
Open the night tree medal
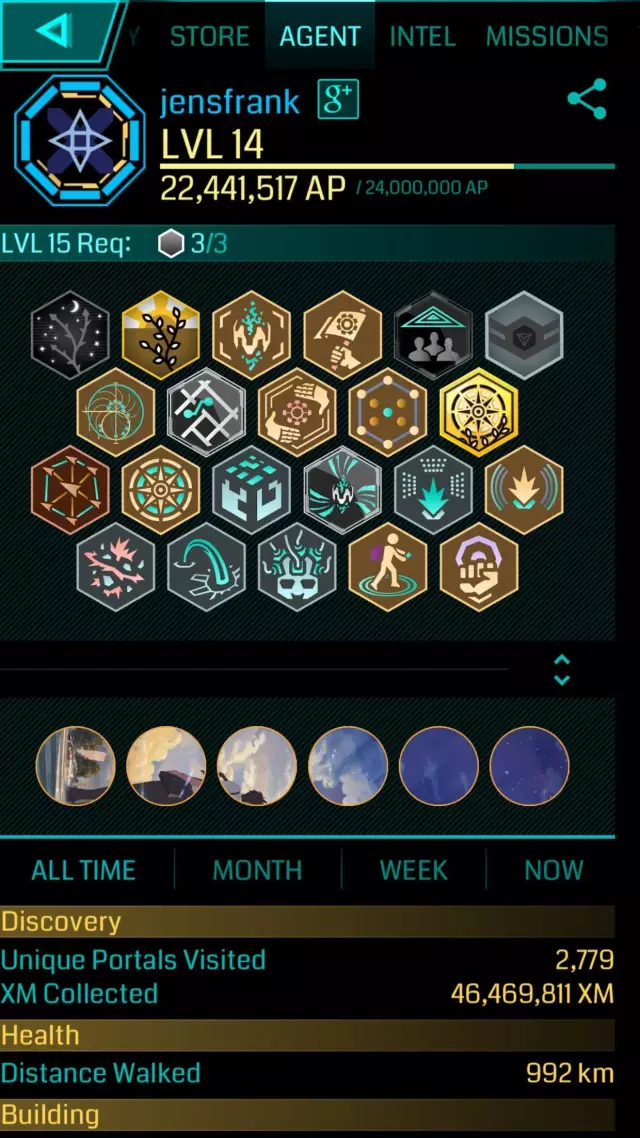(x=70, y=335)
